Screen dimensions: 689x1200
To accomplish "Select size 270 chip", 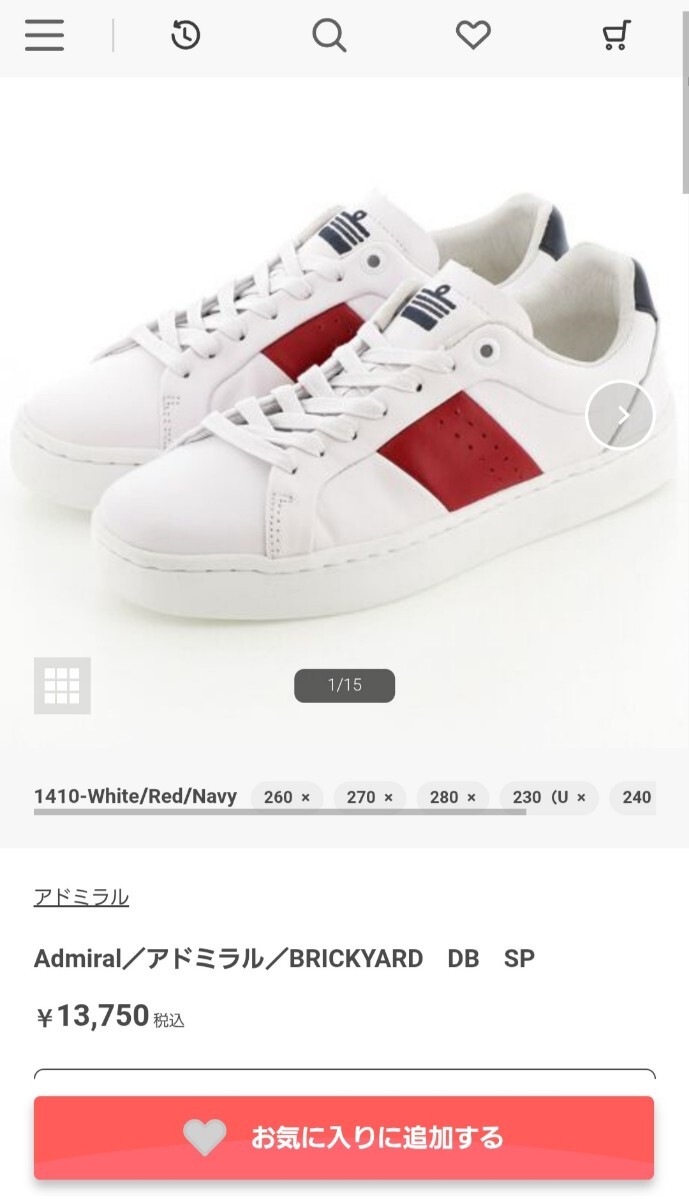I will pyautogui.click(x=369, y=797).
